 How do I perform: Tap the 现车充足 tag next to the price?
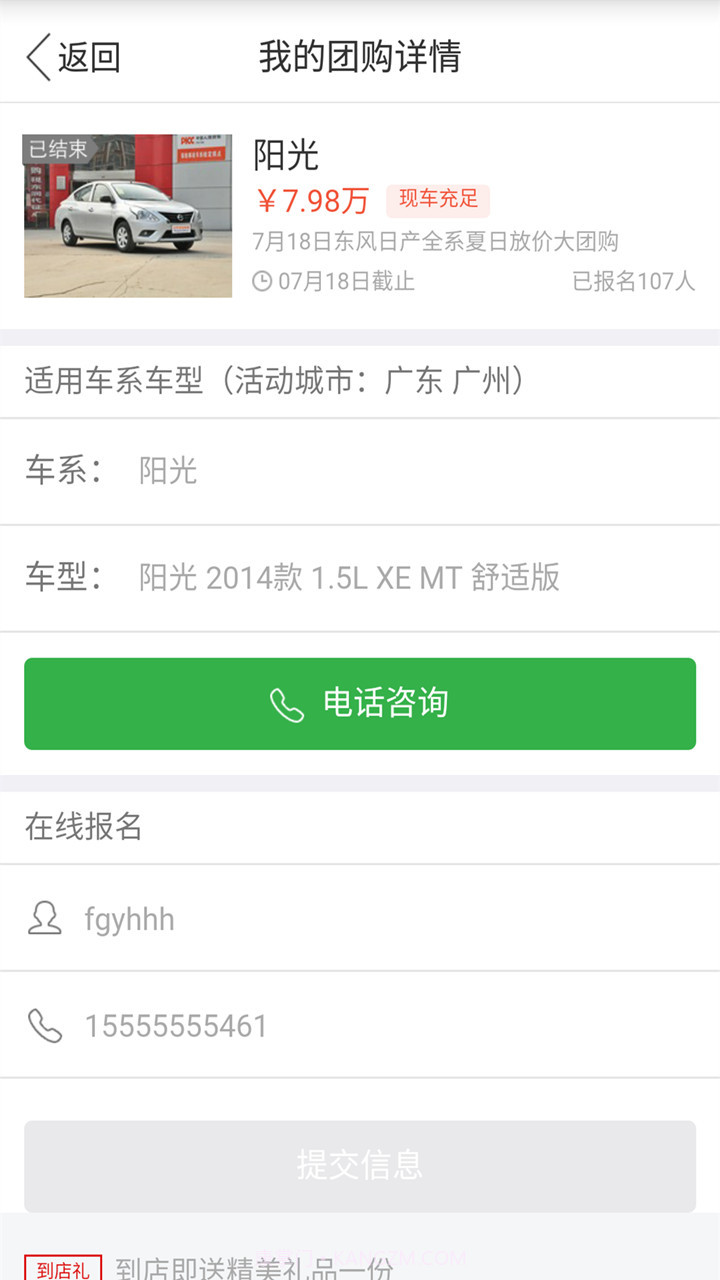point(438,200)
